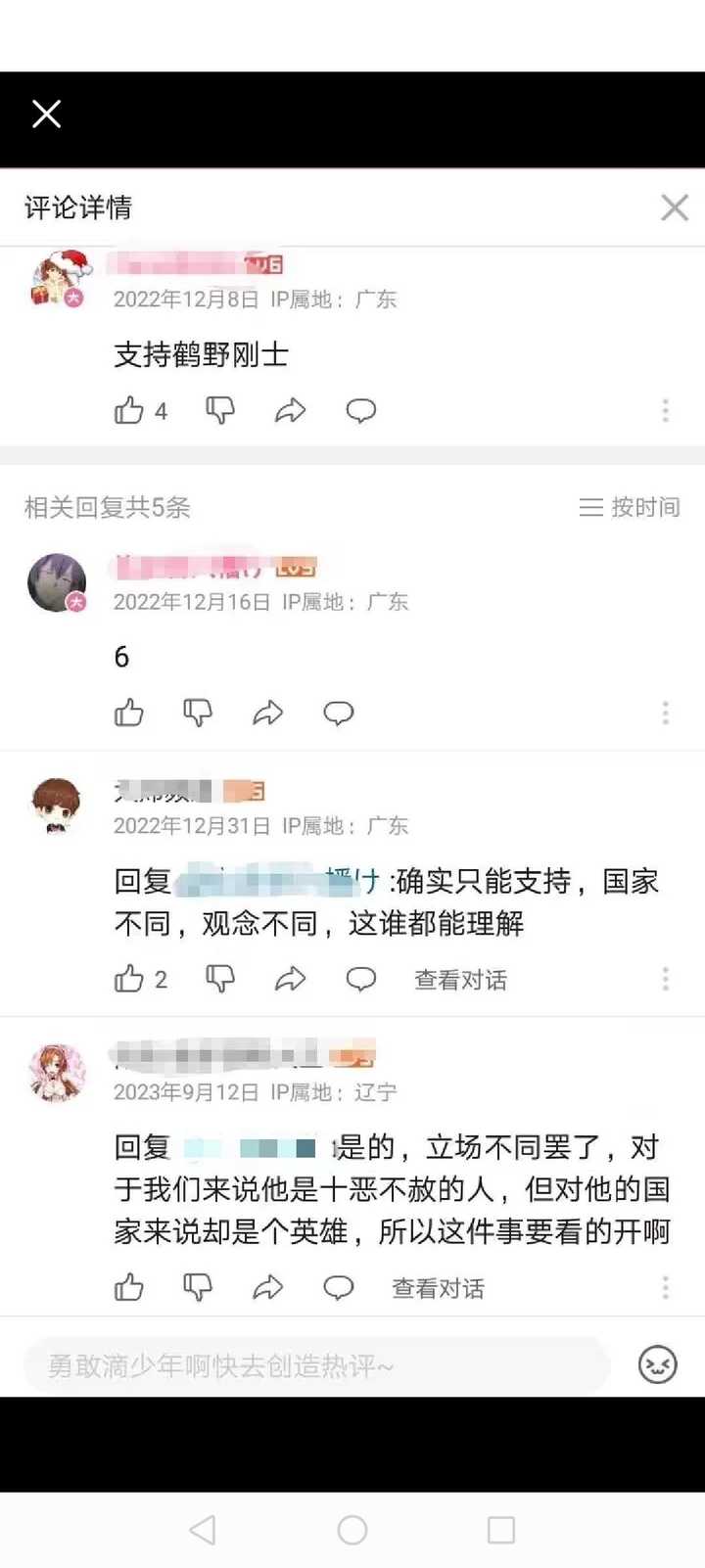The height and width of the screenshot is (1568, 705).
Task: View 查看对话 for the 2023年9月12日 reply
Action: pos(438,1288)
